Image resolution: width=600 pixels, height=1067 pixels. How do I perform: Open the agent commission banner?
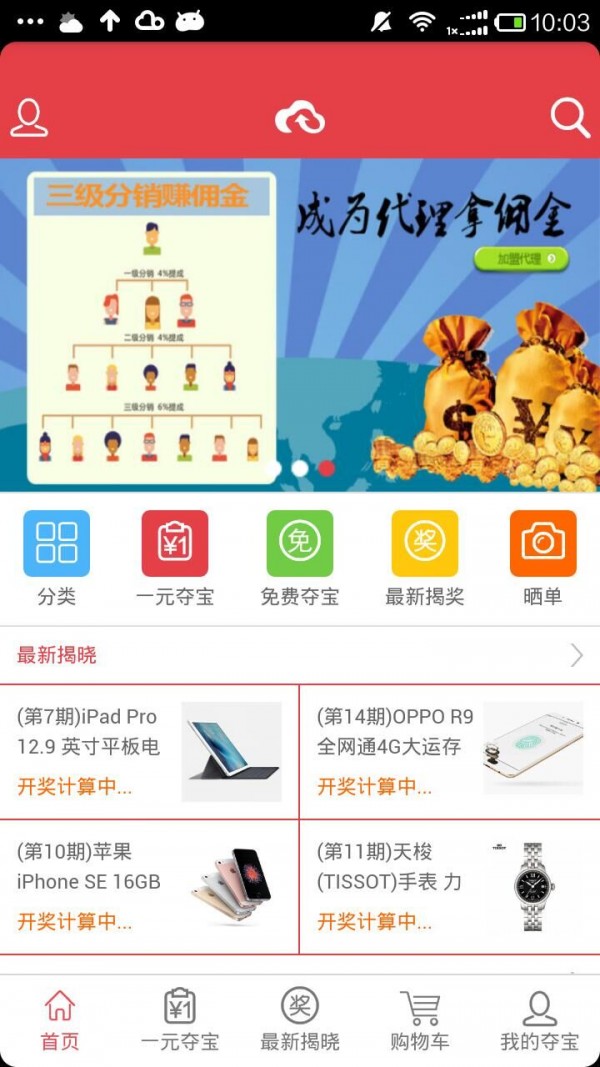click(x=300, y=325)
